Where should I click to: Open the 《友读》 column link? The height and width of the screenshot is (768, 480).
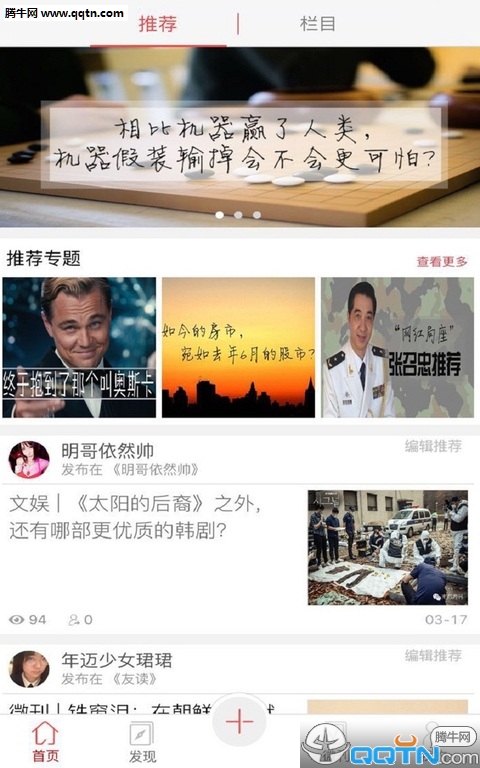[134, 679]
